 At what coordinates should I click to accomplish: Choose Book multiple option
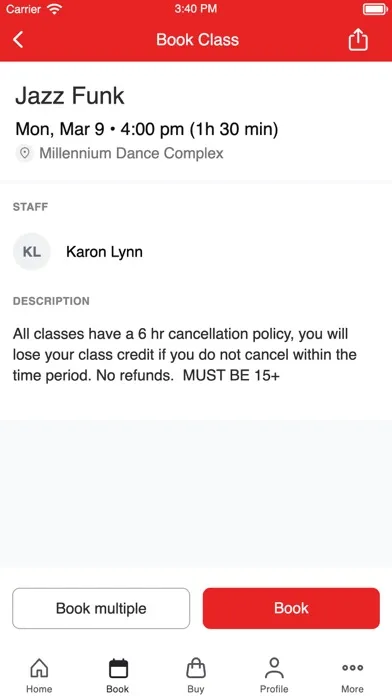(x=101, y=608)
